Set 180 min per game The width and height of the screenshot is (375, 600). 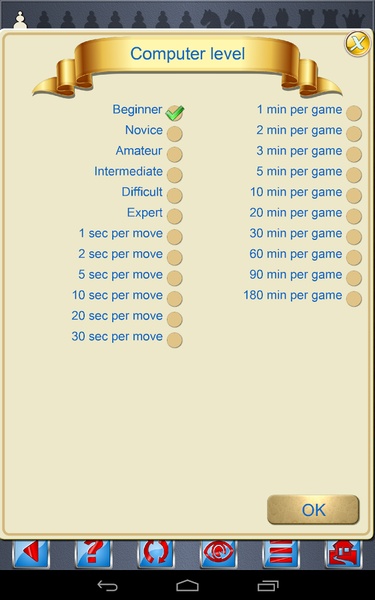(x=354, y=299)
